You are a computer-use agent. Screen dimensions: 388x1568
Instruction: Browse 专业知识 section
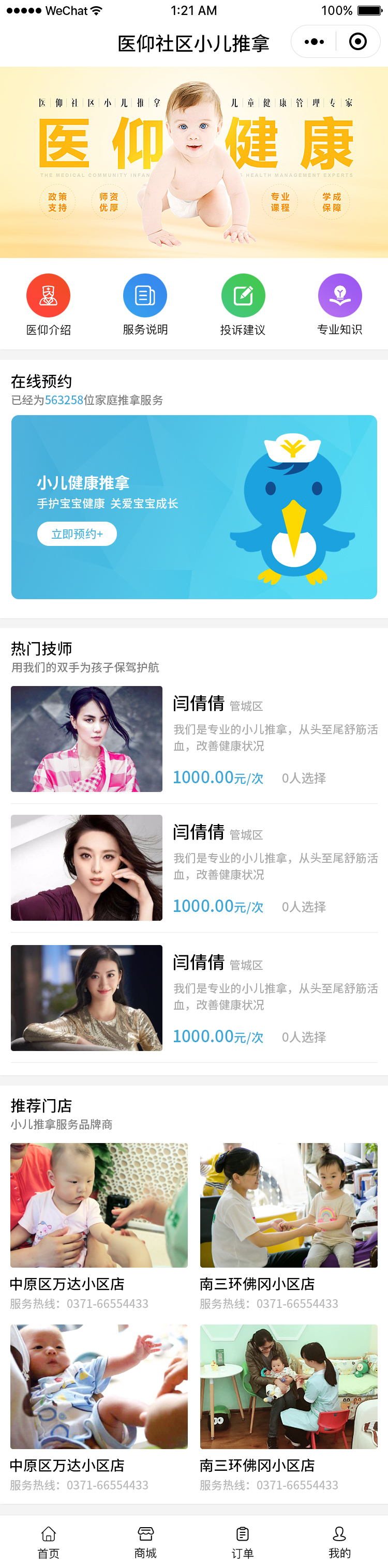(x=339, y=305)
